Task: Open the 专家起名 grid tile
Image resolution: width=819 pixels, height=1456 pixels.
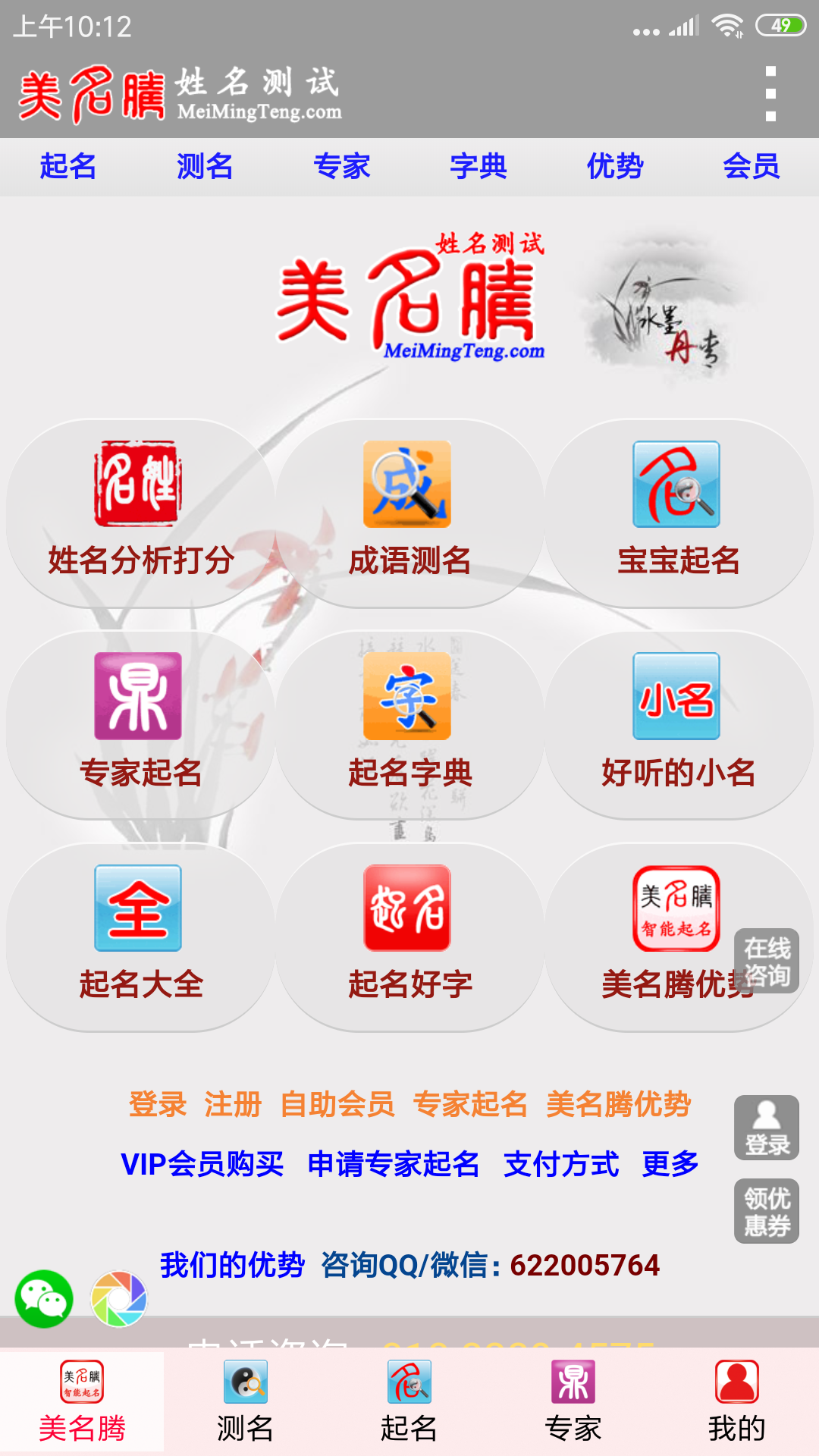Action: click(x=140, y=725)
